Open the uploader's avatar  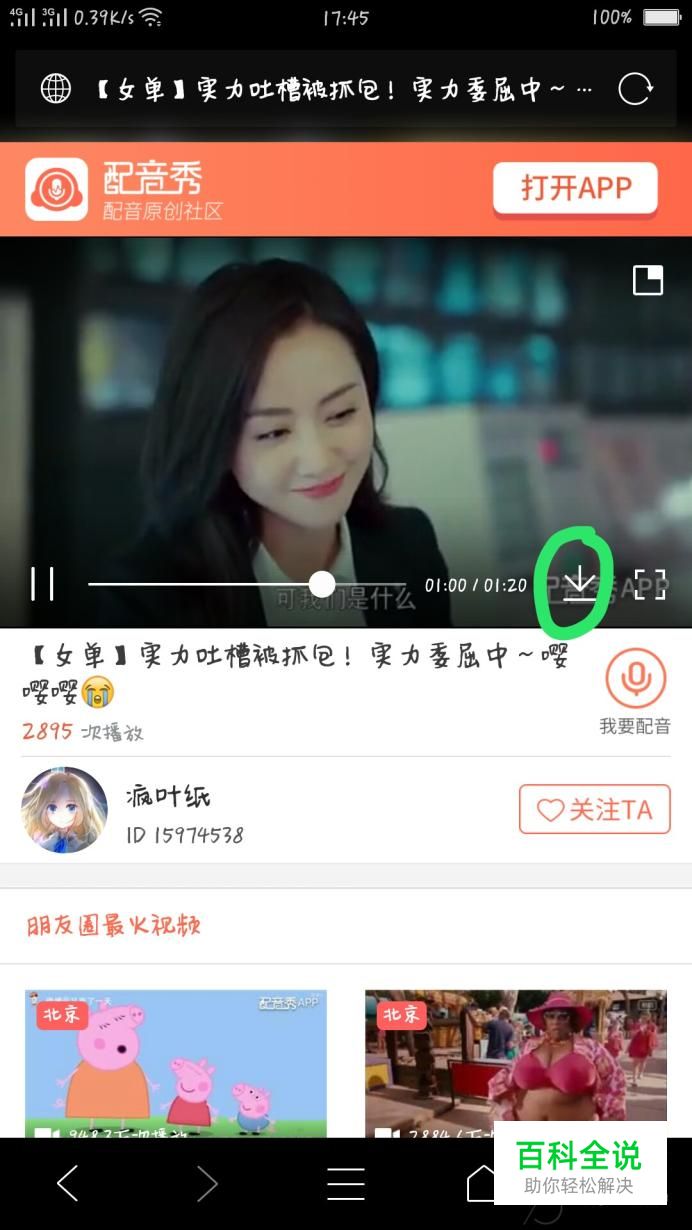click(x=64, y=810)
